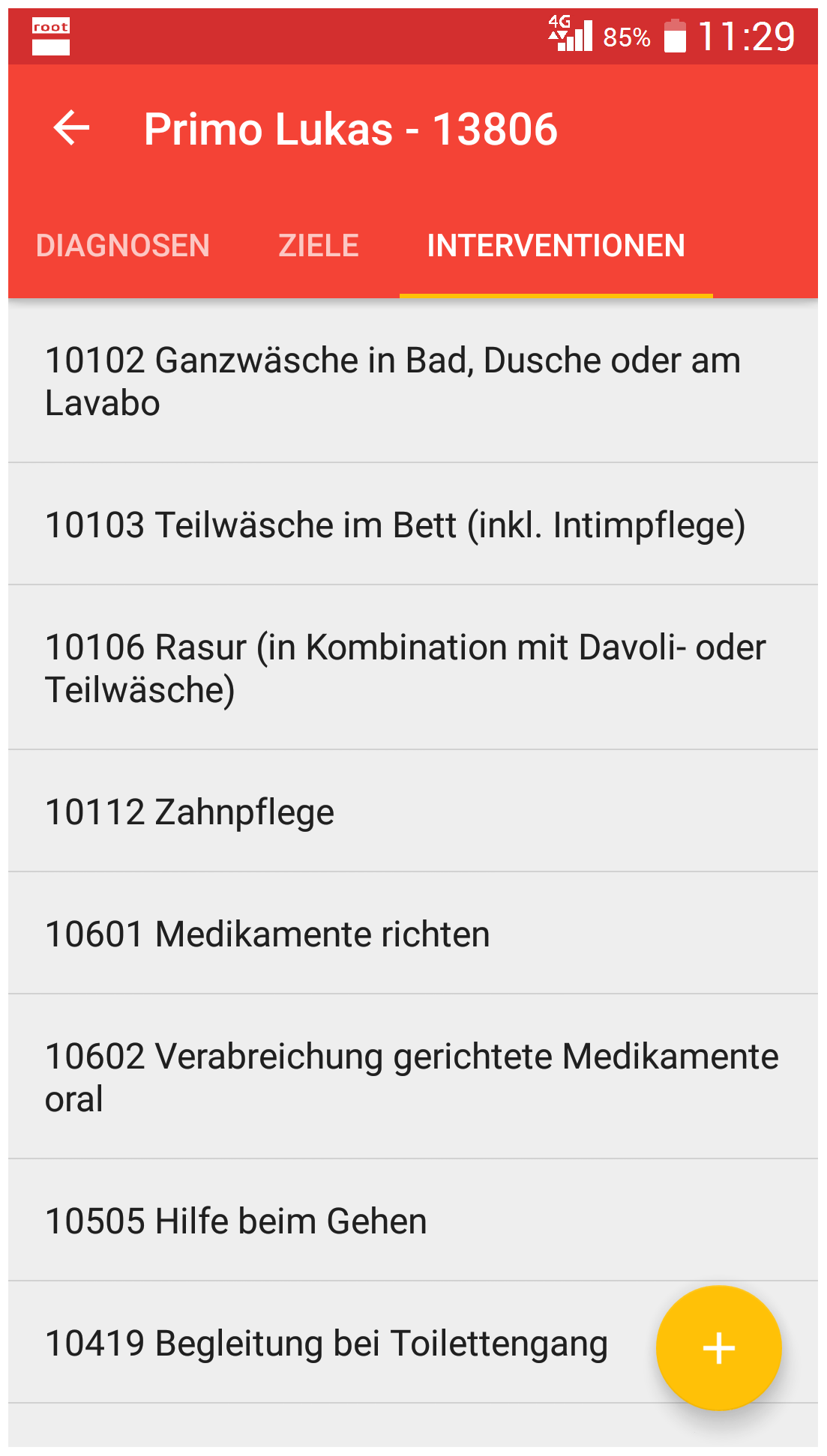The height and width of the screenshot is (1456, 827).
Task: Select the Interventionen tab
Action: (x=556, y=246)
